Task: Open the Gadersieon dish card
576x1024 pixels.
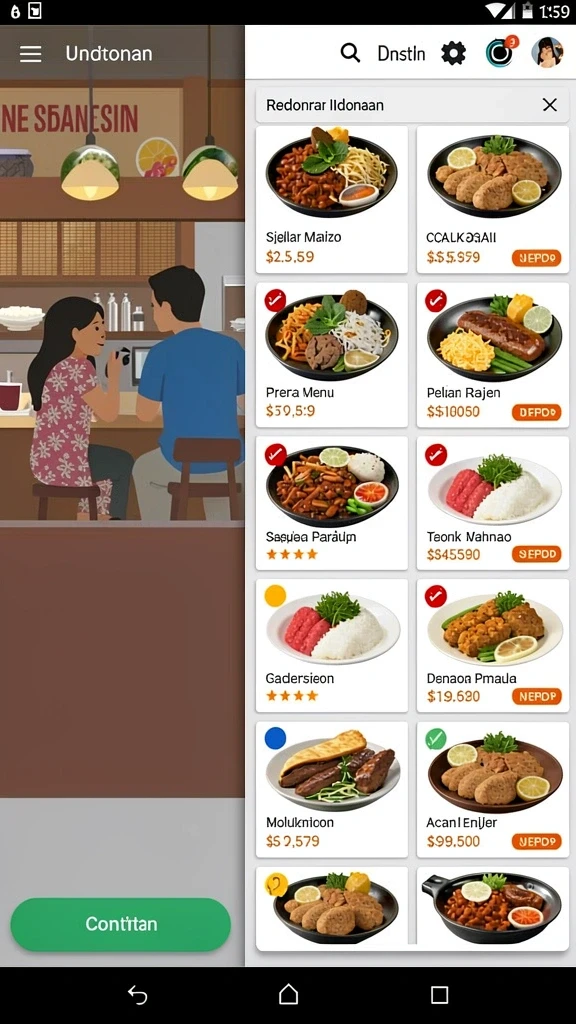Action: 332,645
